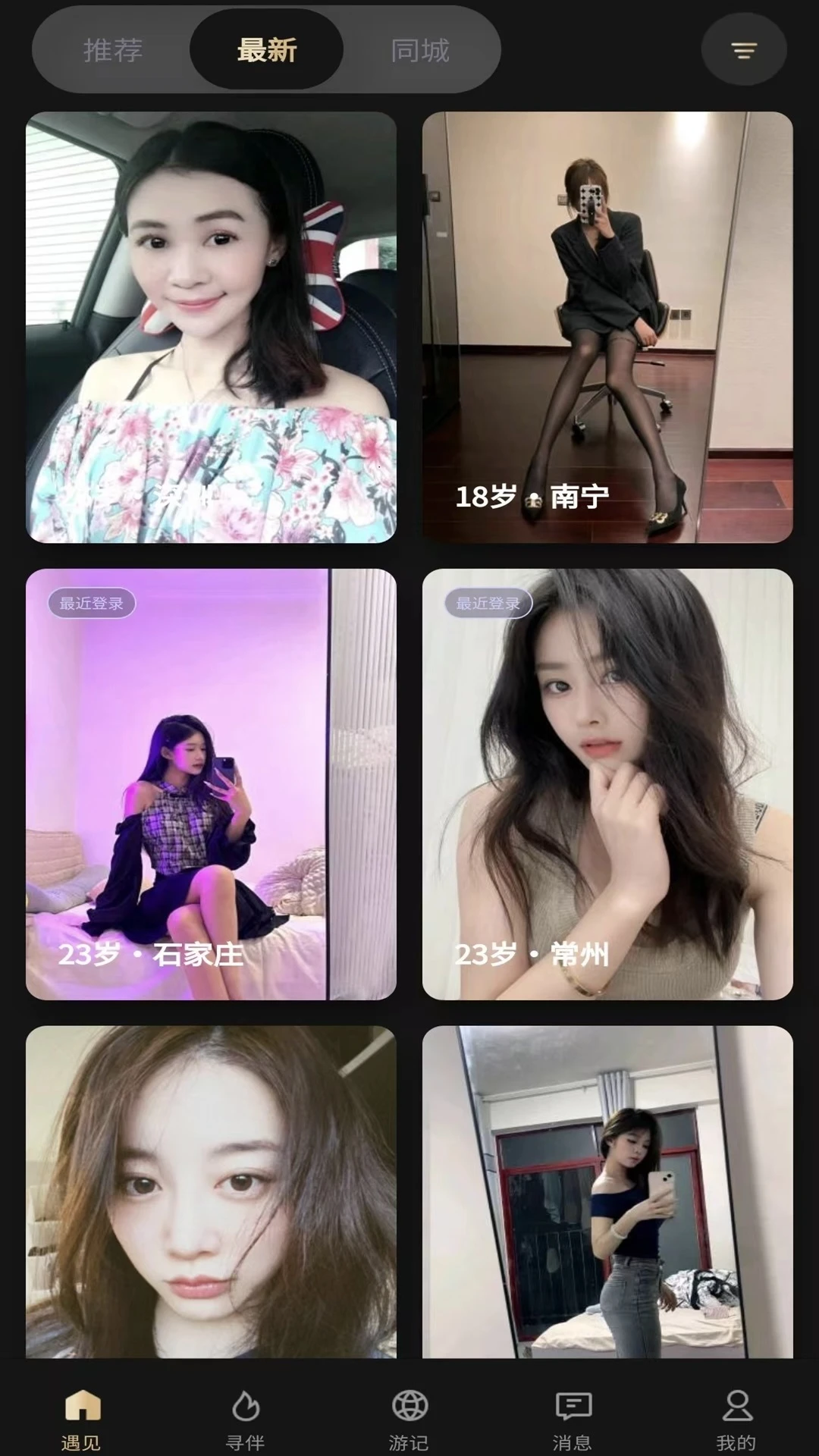
Task: Go to the 我的 profile tab
Action: (x=736, y=1418)
